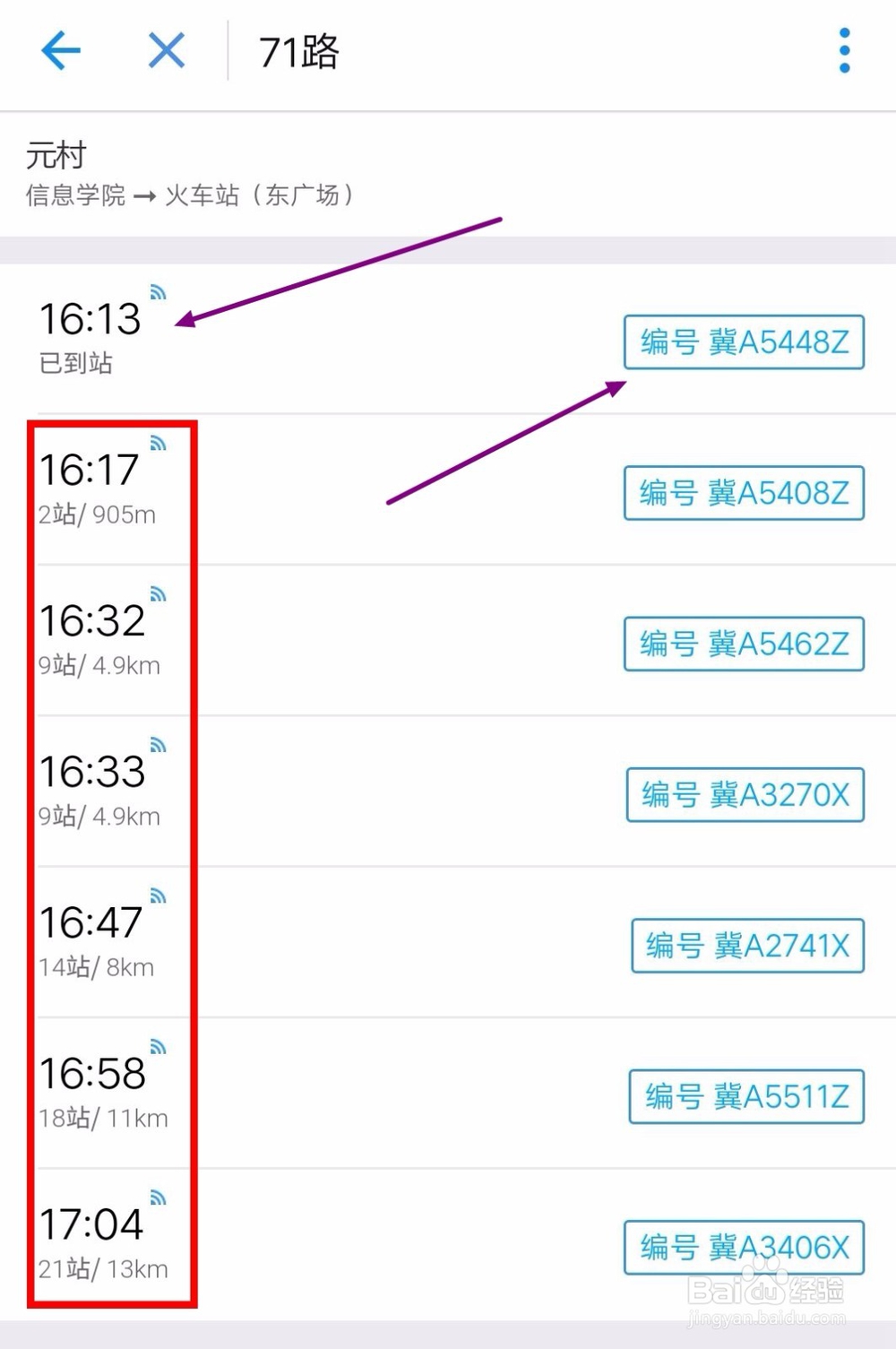Click the station name 元村
Screen dimensions: 896x1349
pyautogui.click(x=56, y=154)
